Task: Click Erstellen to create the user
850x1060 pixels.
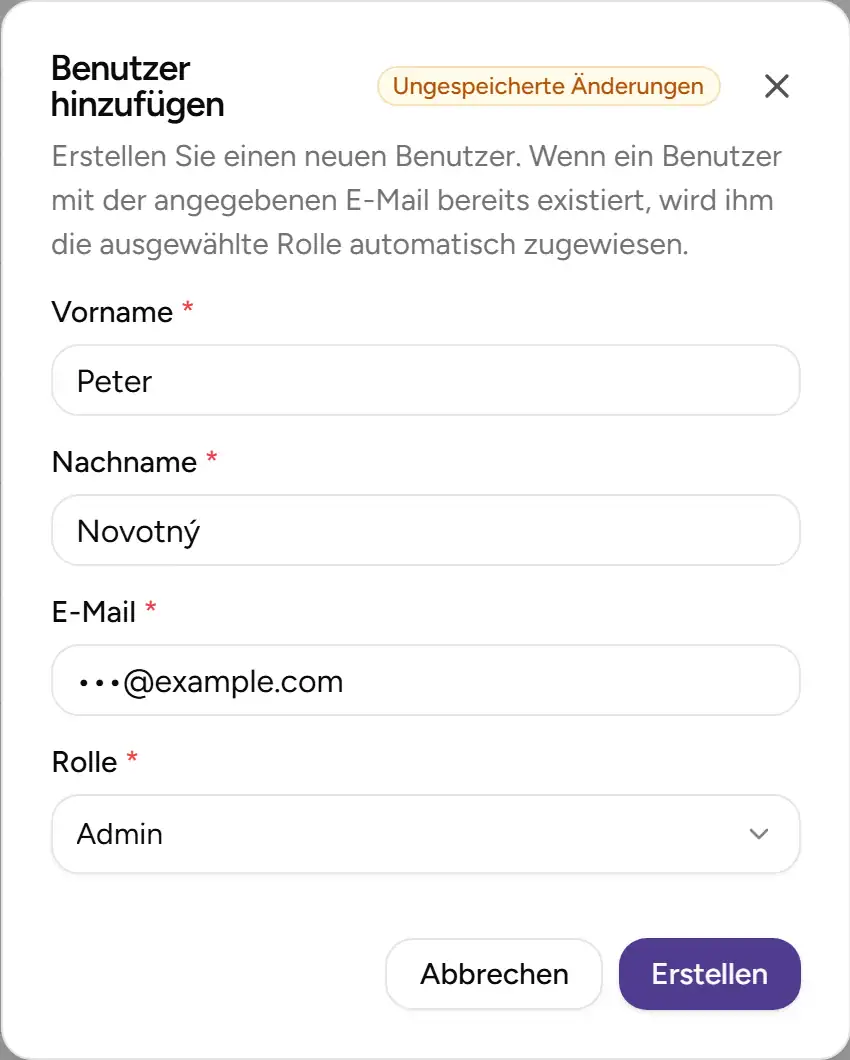Action: (709, 973)
